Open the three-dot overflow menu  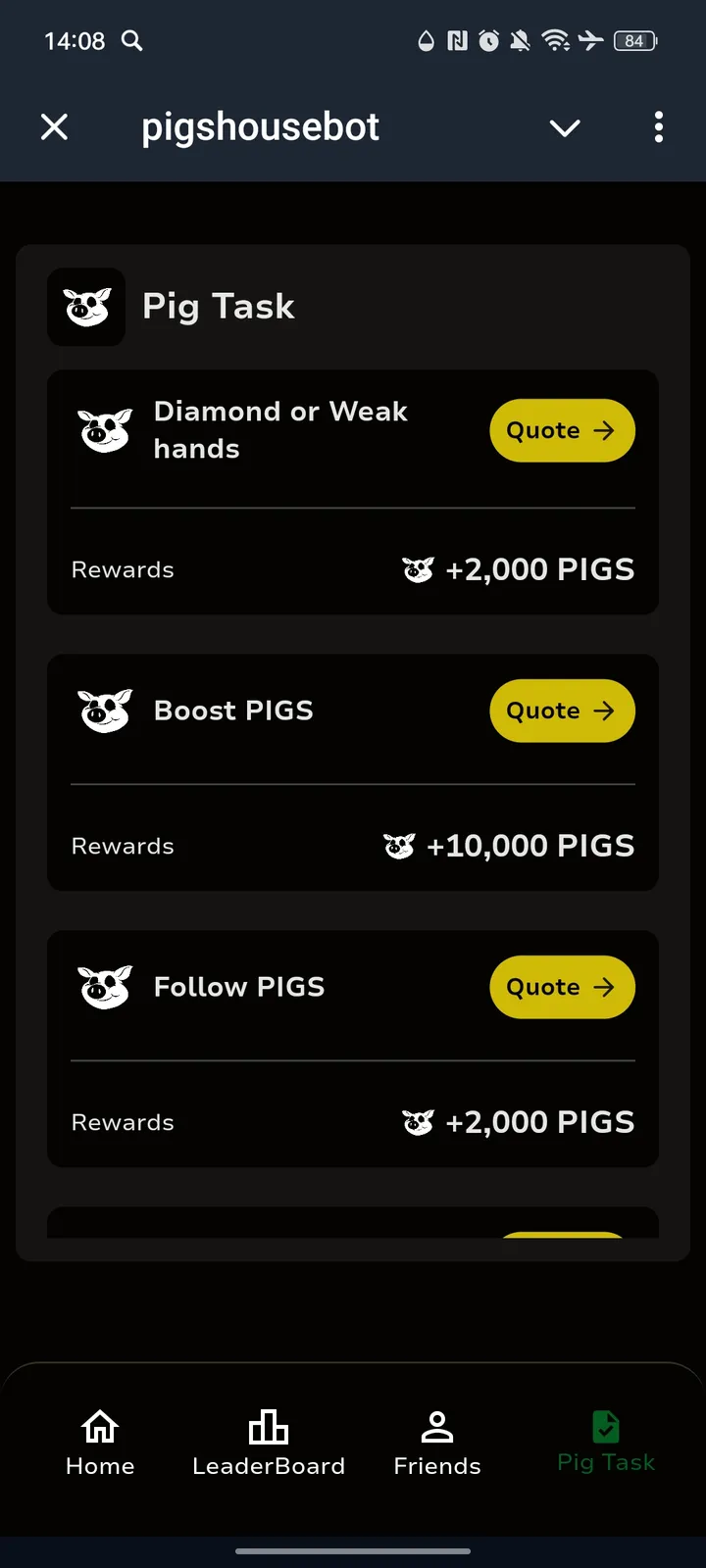tap(658, 127)
